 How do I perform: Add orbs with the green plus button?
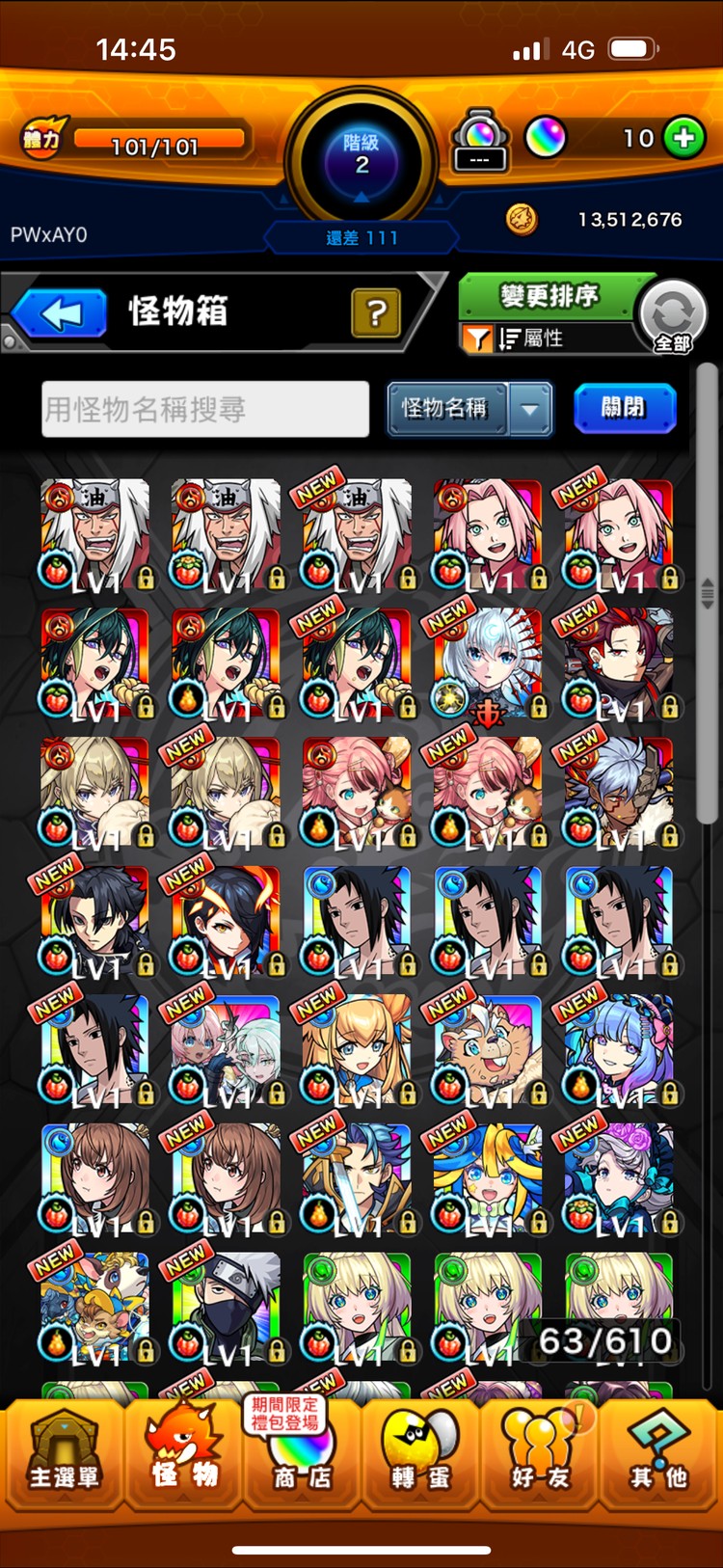click(683, 138)
